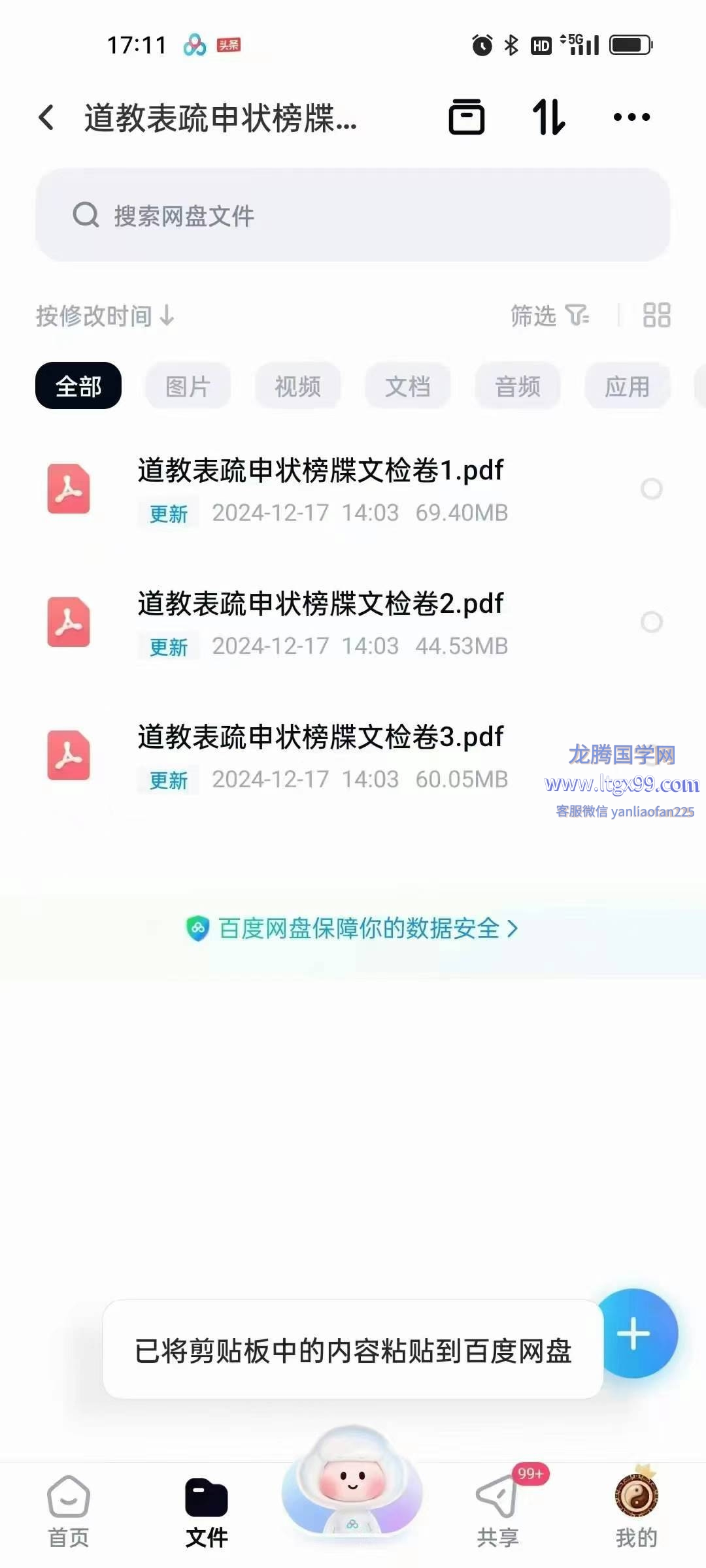The image size is (706, 1568).
Task: Filter files by 文档
Action: pyautogui.click(x=407, y=386)
